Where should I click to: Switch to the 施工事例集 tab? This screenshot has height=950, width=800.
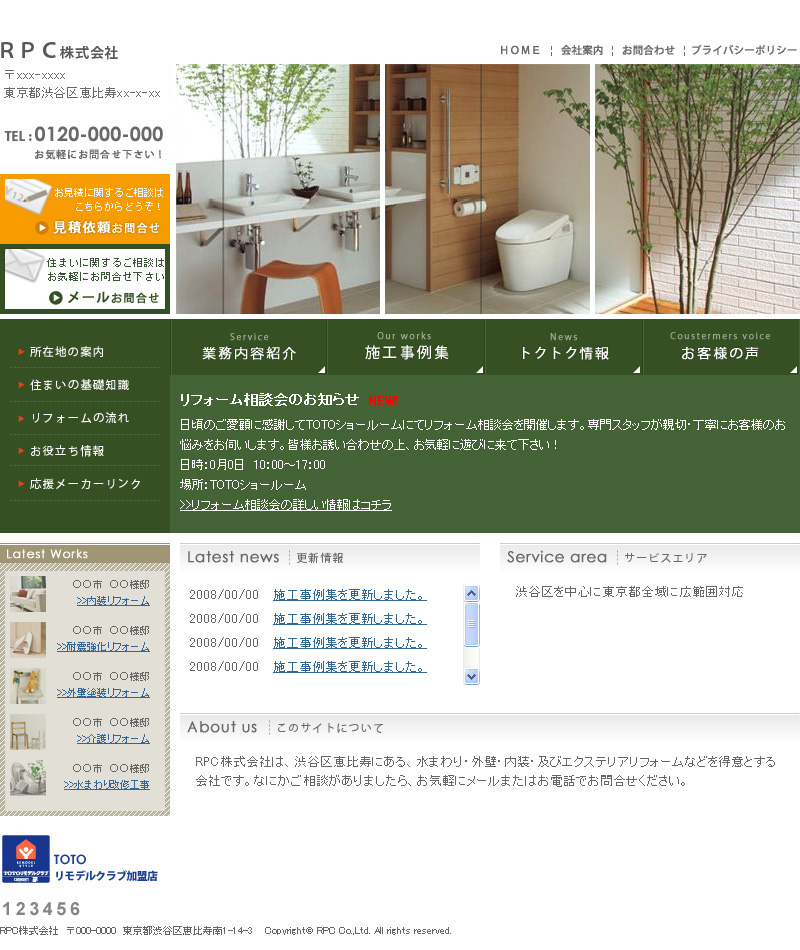(406, 346)
